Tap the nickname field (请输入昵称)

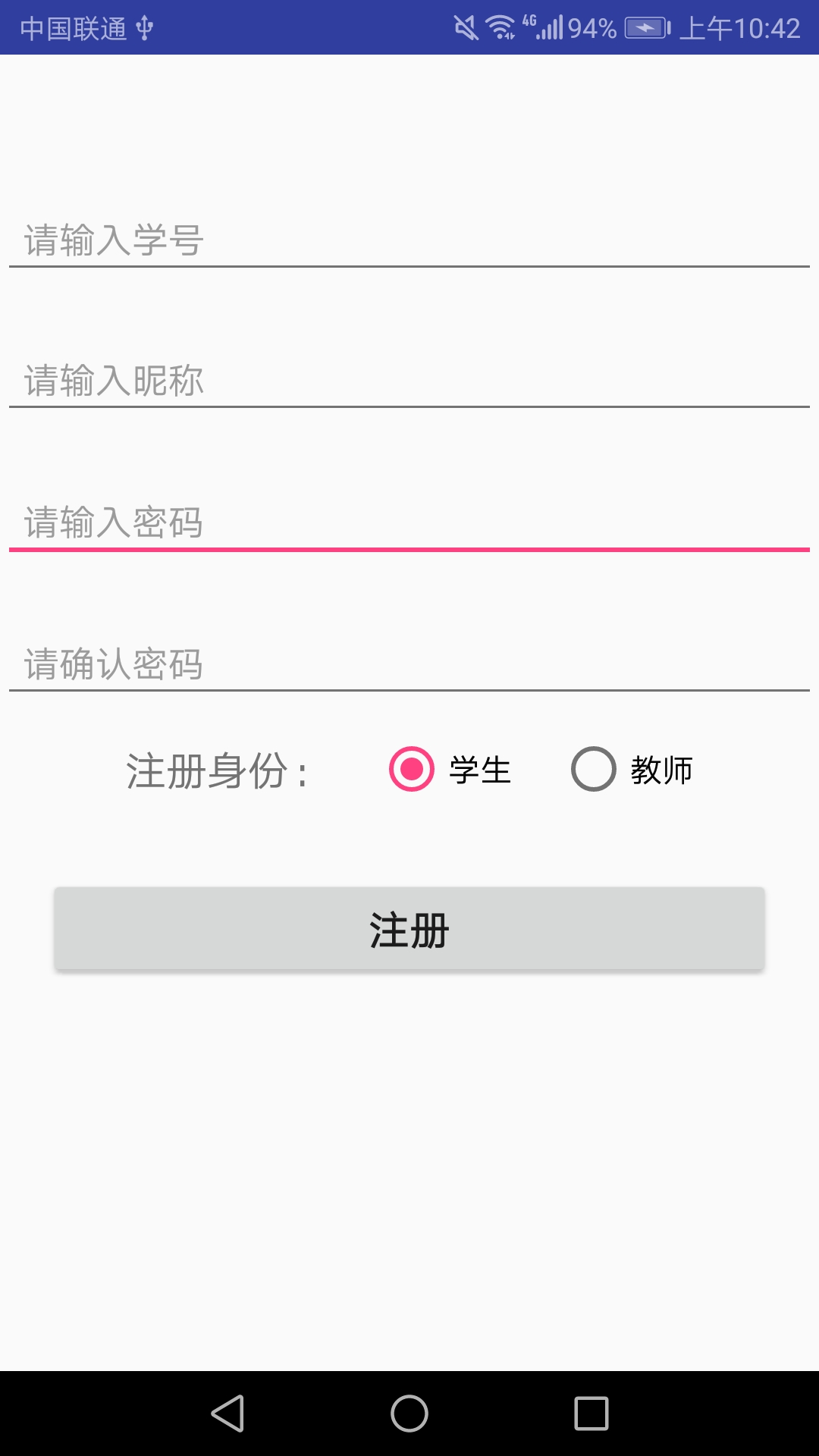pyautogui.click(x=409, y=381)
